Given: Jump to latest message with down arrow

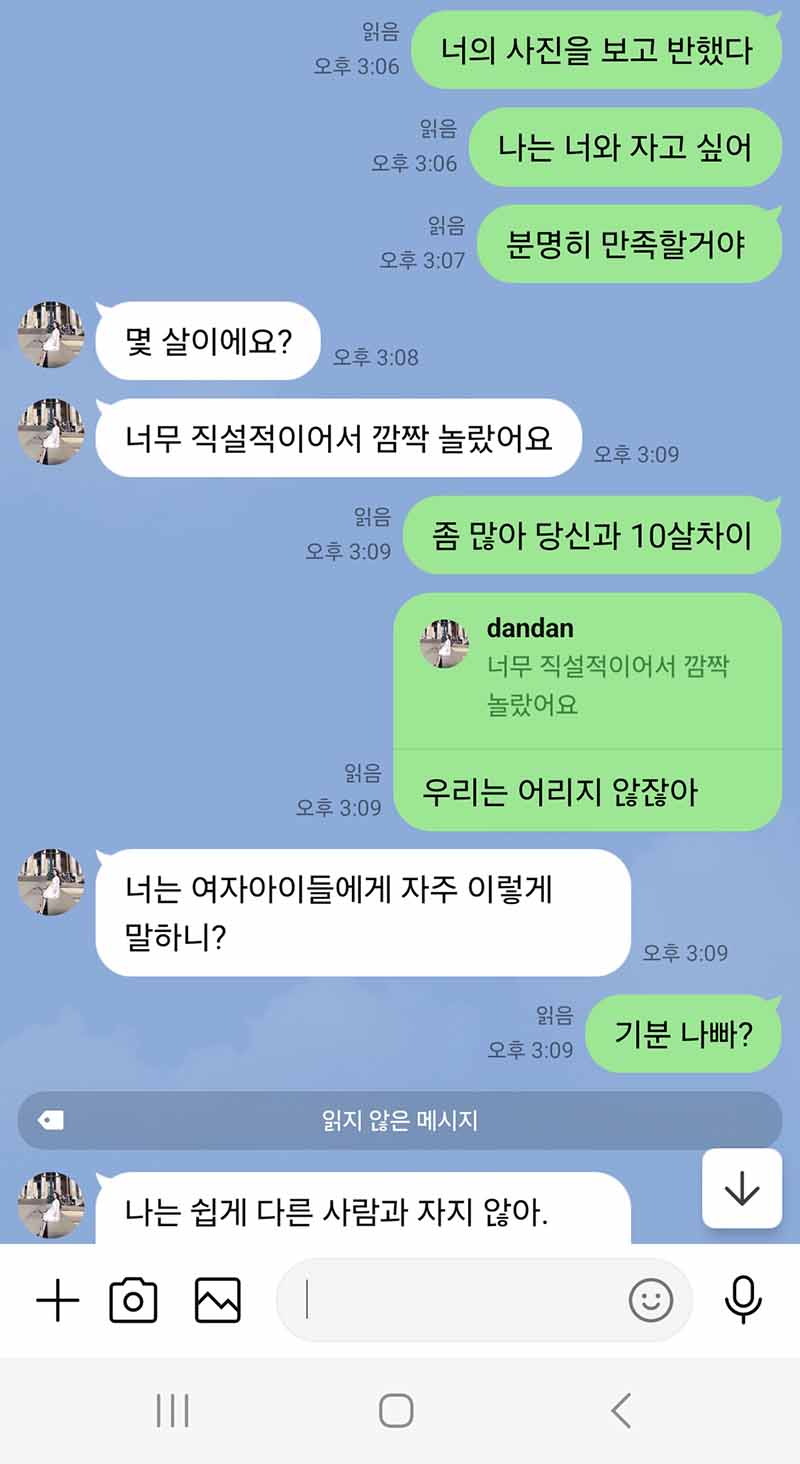Looking at the screenshot, I should [x=741, y=1188].
